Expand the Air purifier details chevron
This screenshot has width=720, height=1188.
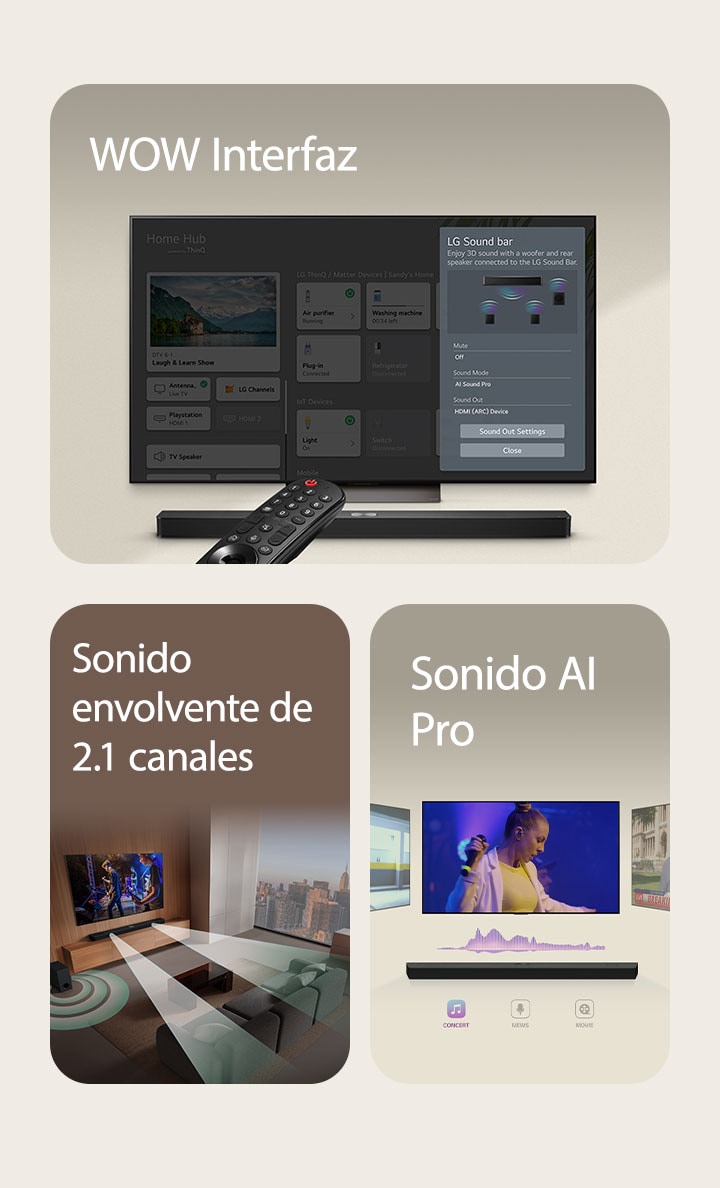coord(352,316)
